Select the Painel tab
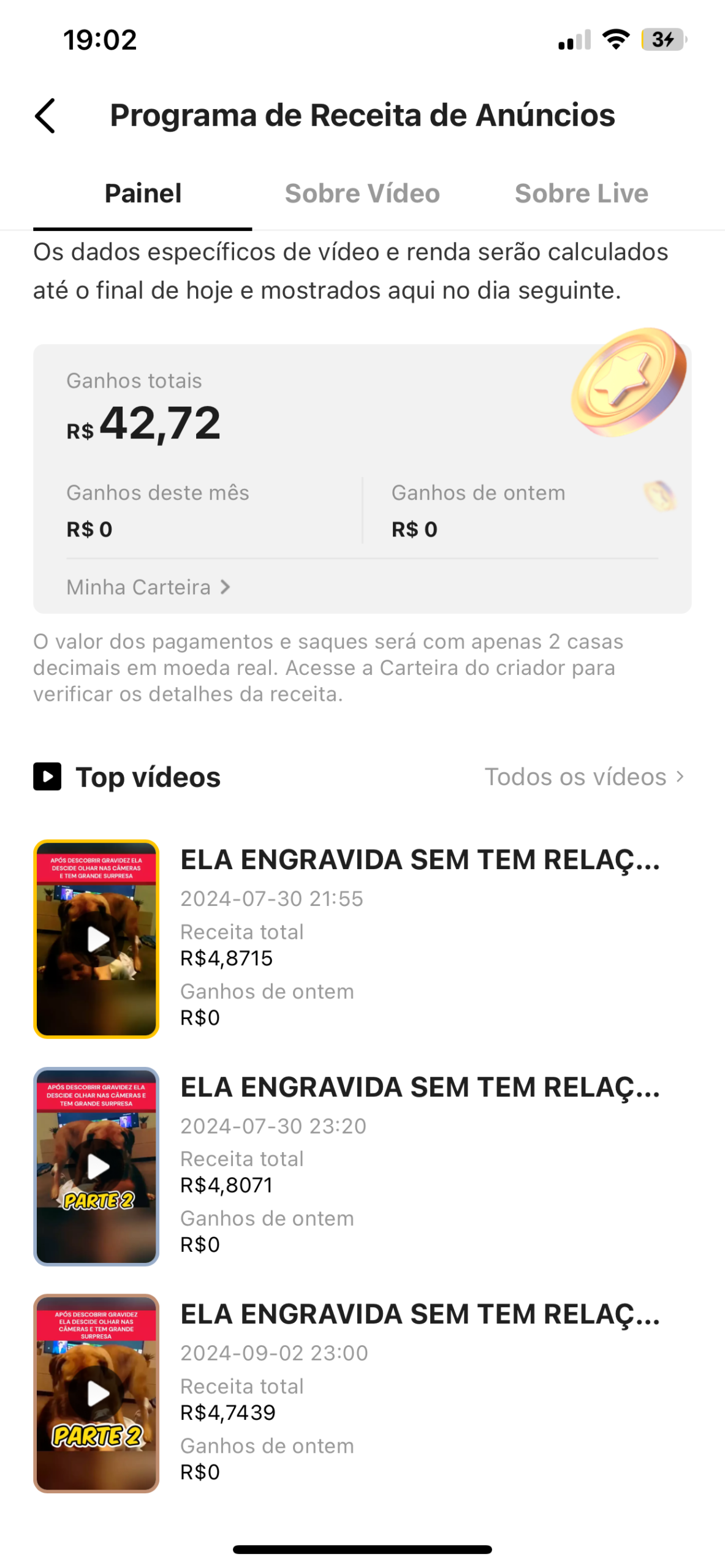725x1568 pixels. (143, 194)
